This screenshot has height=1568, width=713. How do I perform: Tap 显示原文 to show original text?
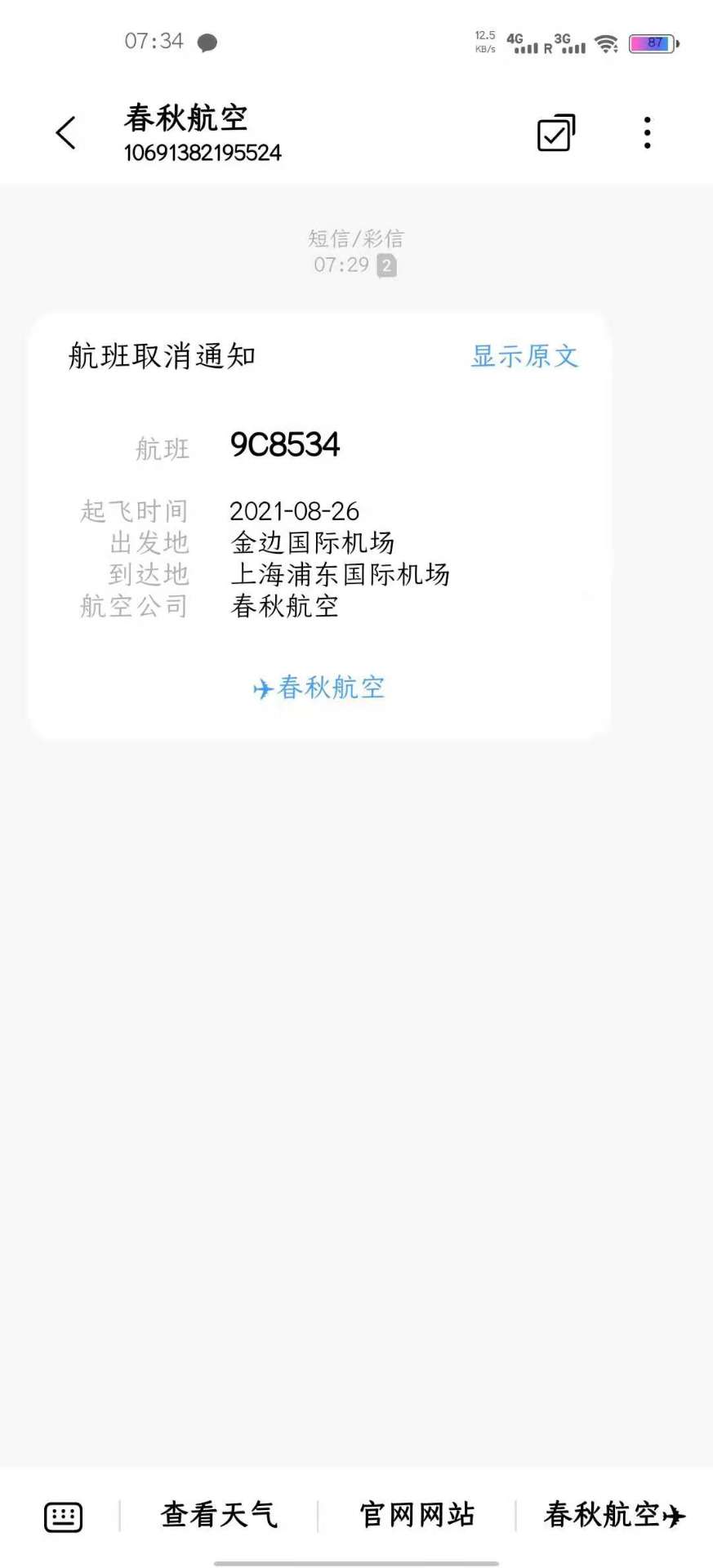[x=524, y=356]
